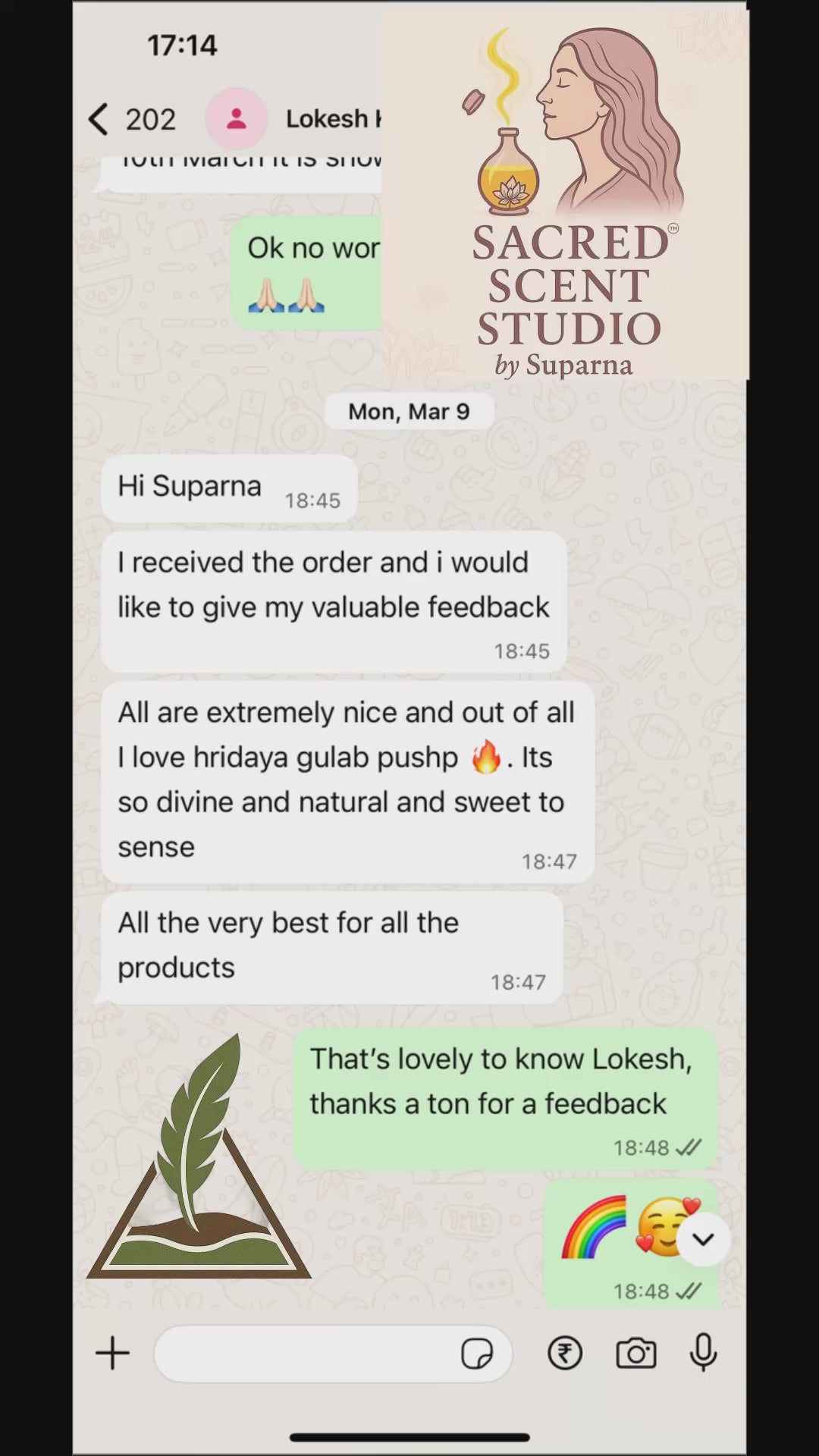Tap the microphone voice message icon

tap(703, 1354)
